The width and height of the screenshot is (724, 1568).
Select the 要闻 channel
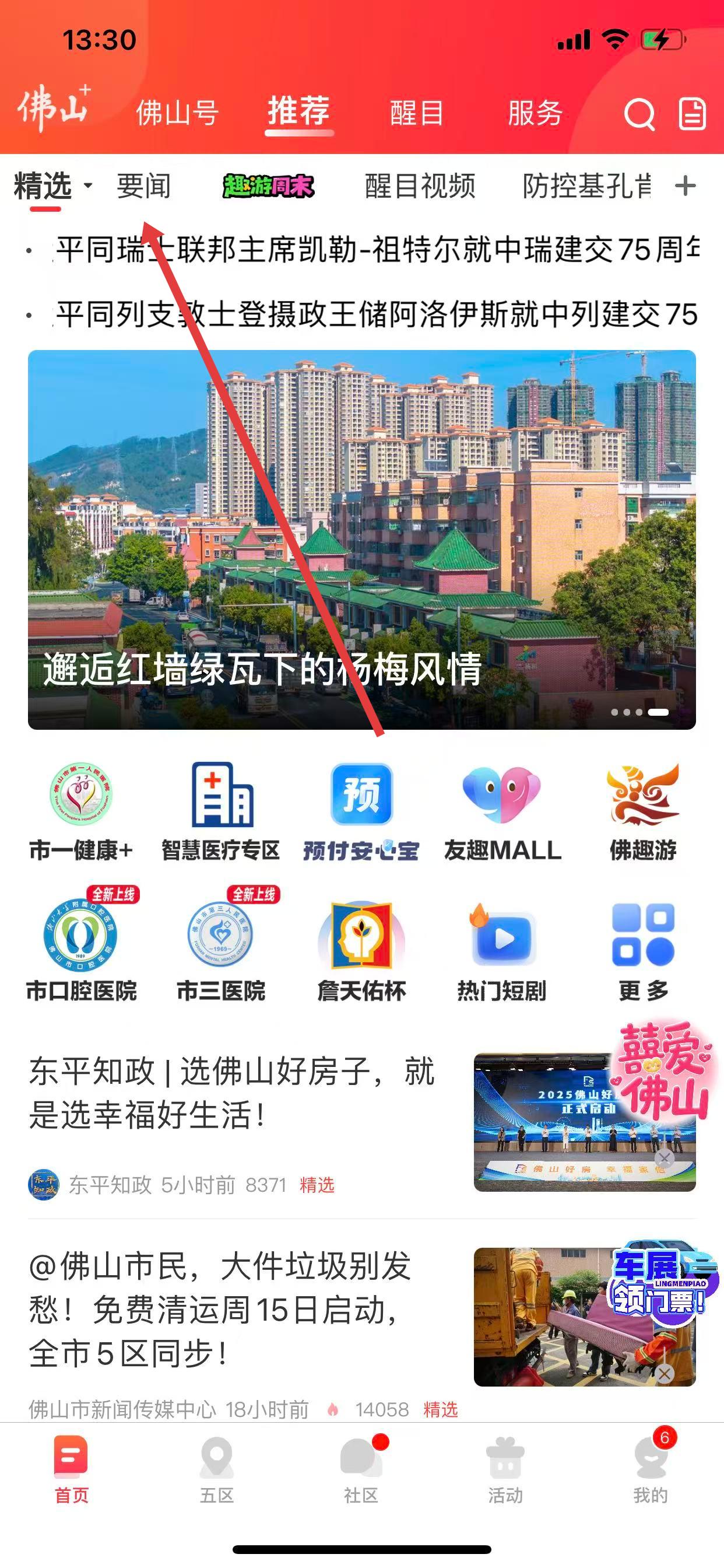click(x=143, y=186)
